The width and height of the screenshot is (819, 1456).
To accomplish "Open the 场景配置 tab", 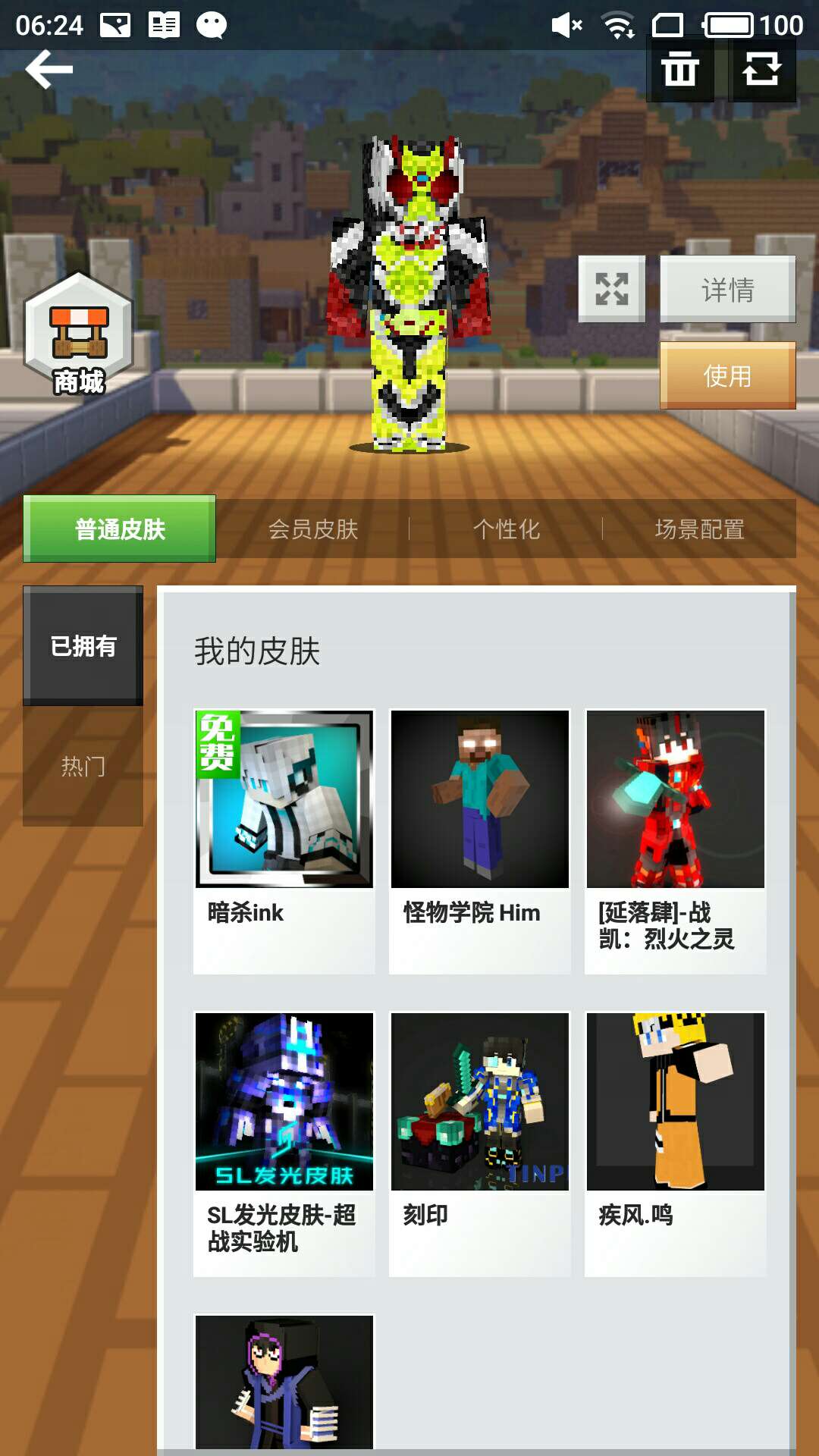I will pyautogui.click(x=699, y=529).
